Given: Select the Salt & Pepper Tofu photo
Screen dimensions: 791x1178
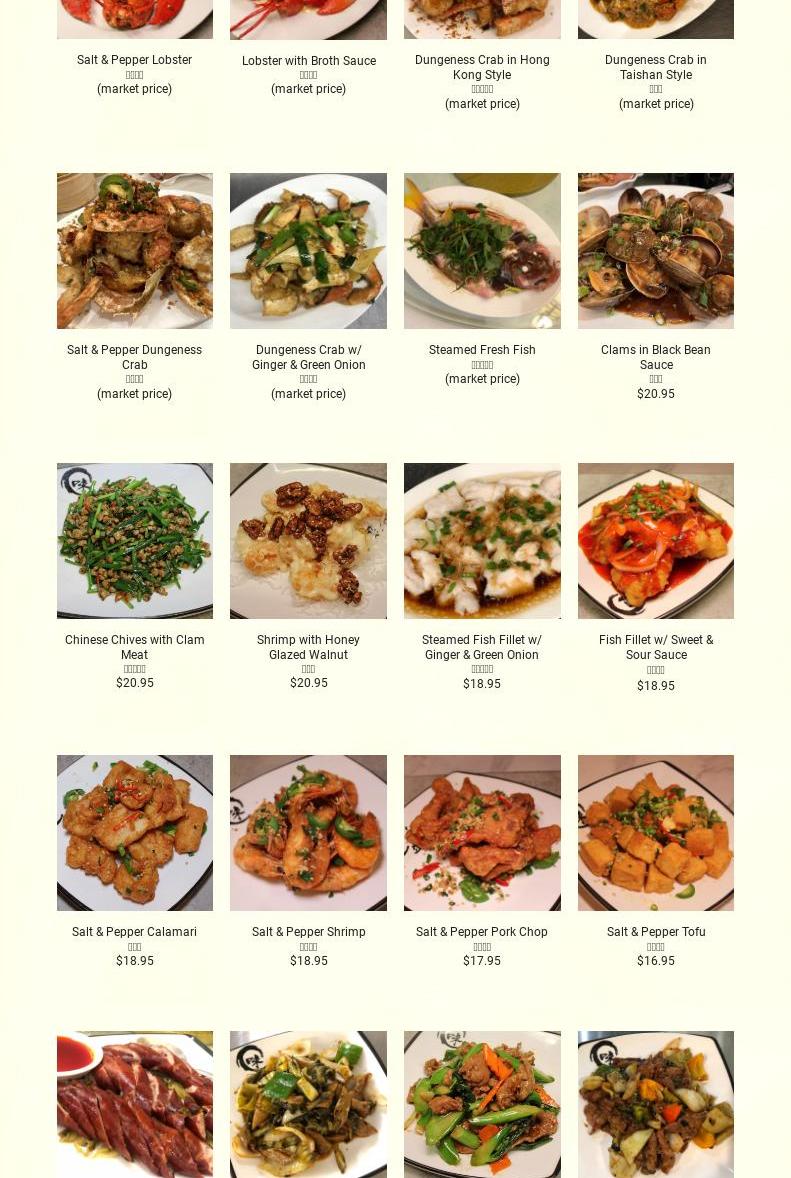Looking at the screenshot, I should point(656,833).
